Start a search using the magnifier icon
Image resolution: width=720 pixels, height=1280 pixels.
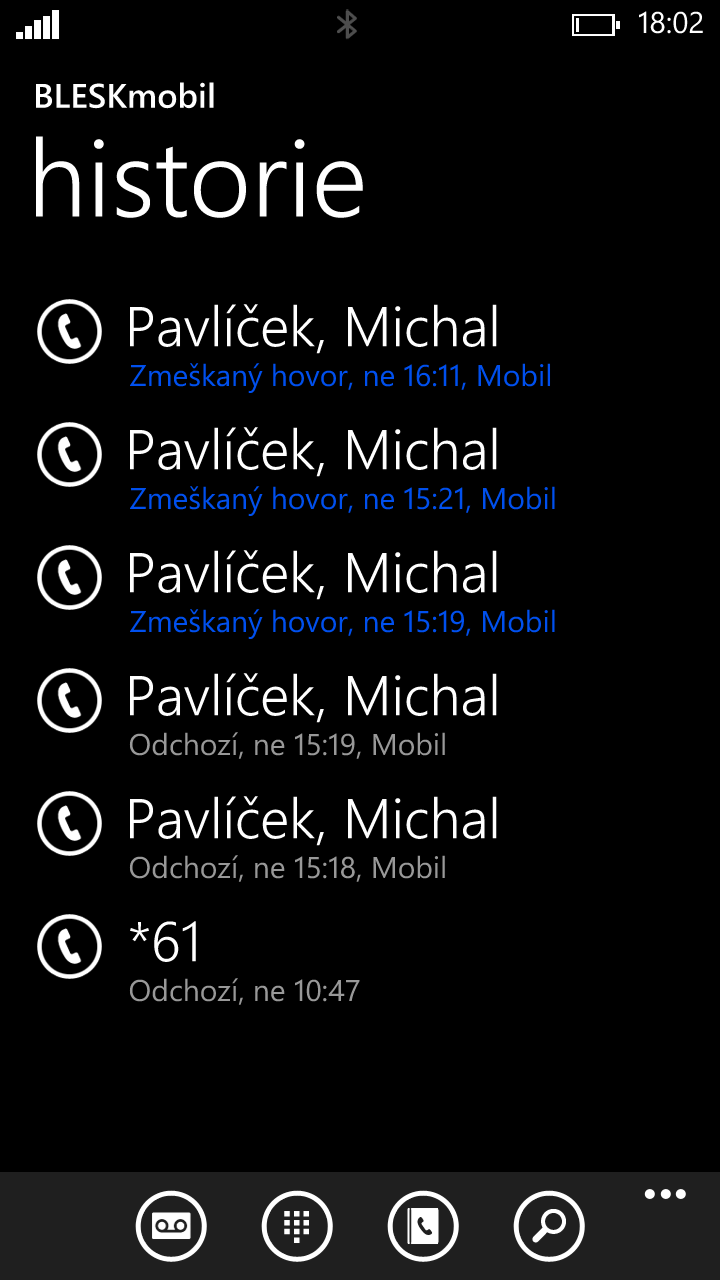click(549, 1225)
